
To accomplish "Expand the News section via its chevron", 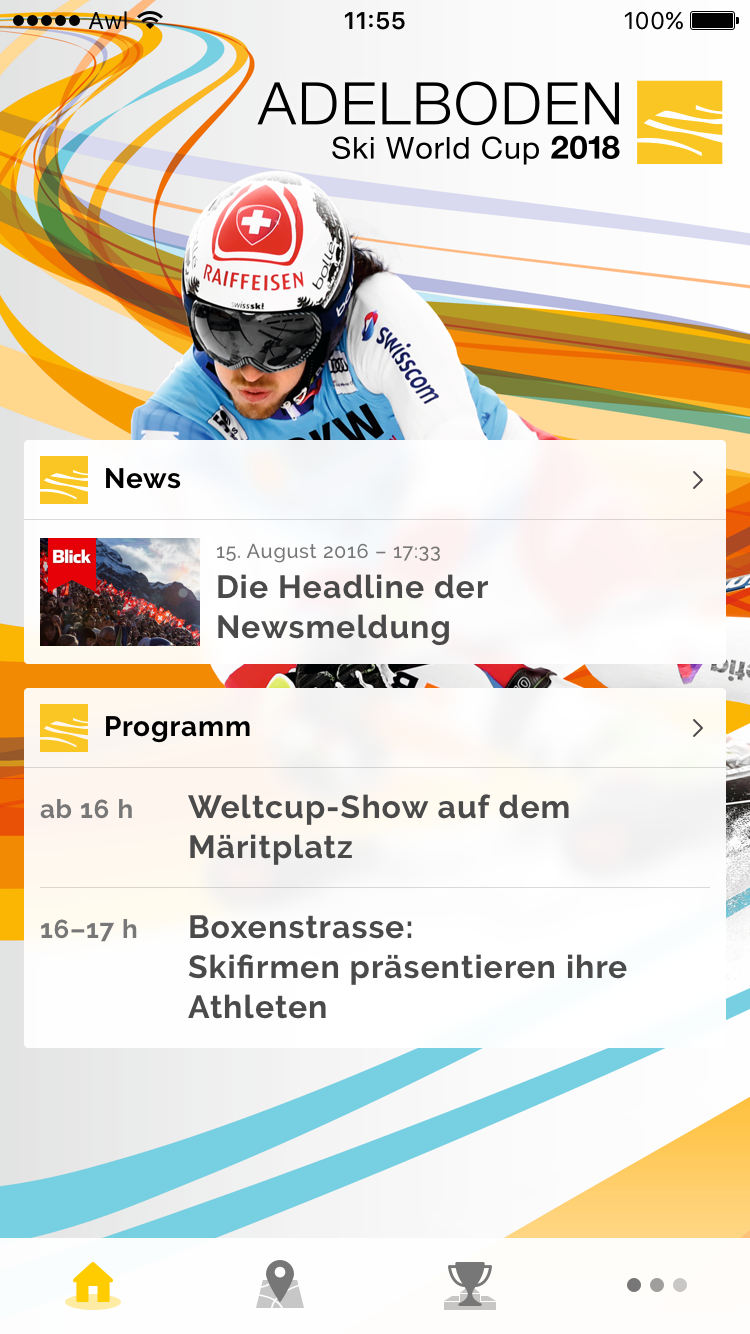I will (x=697, y=480).
